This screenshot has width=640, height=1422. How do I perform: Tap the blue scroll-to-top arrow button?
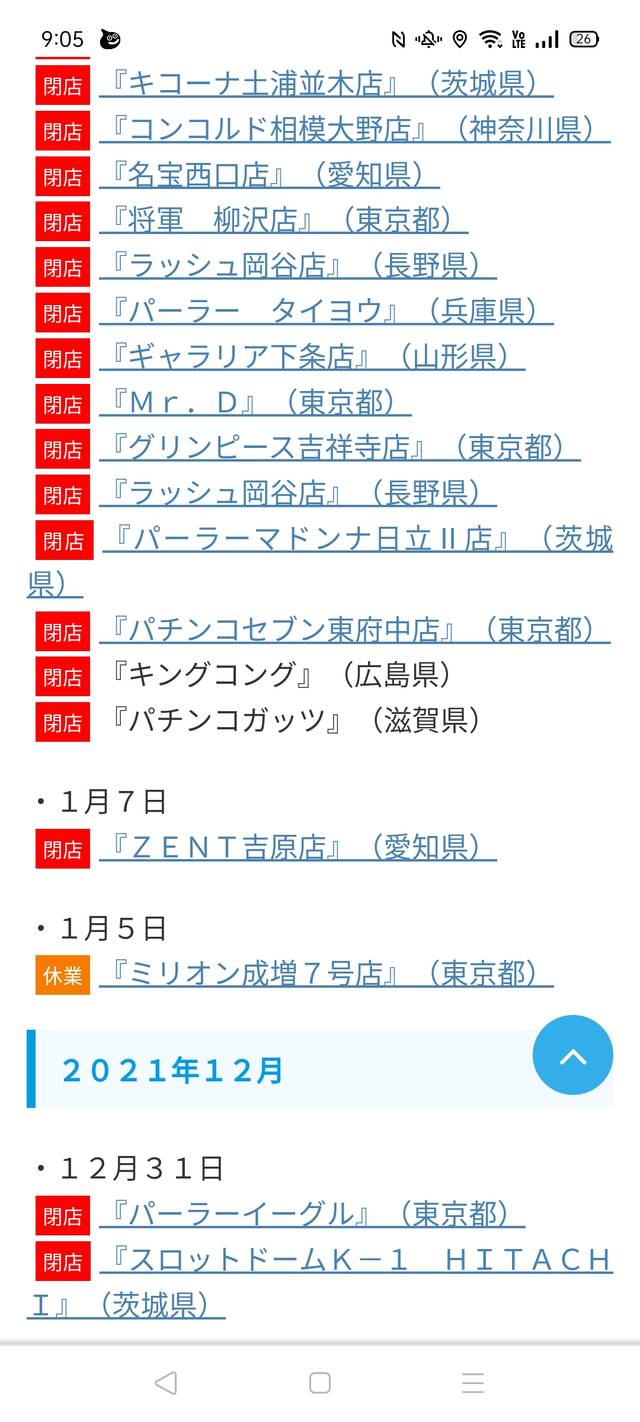(x=573, y=1056)
